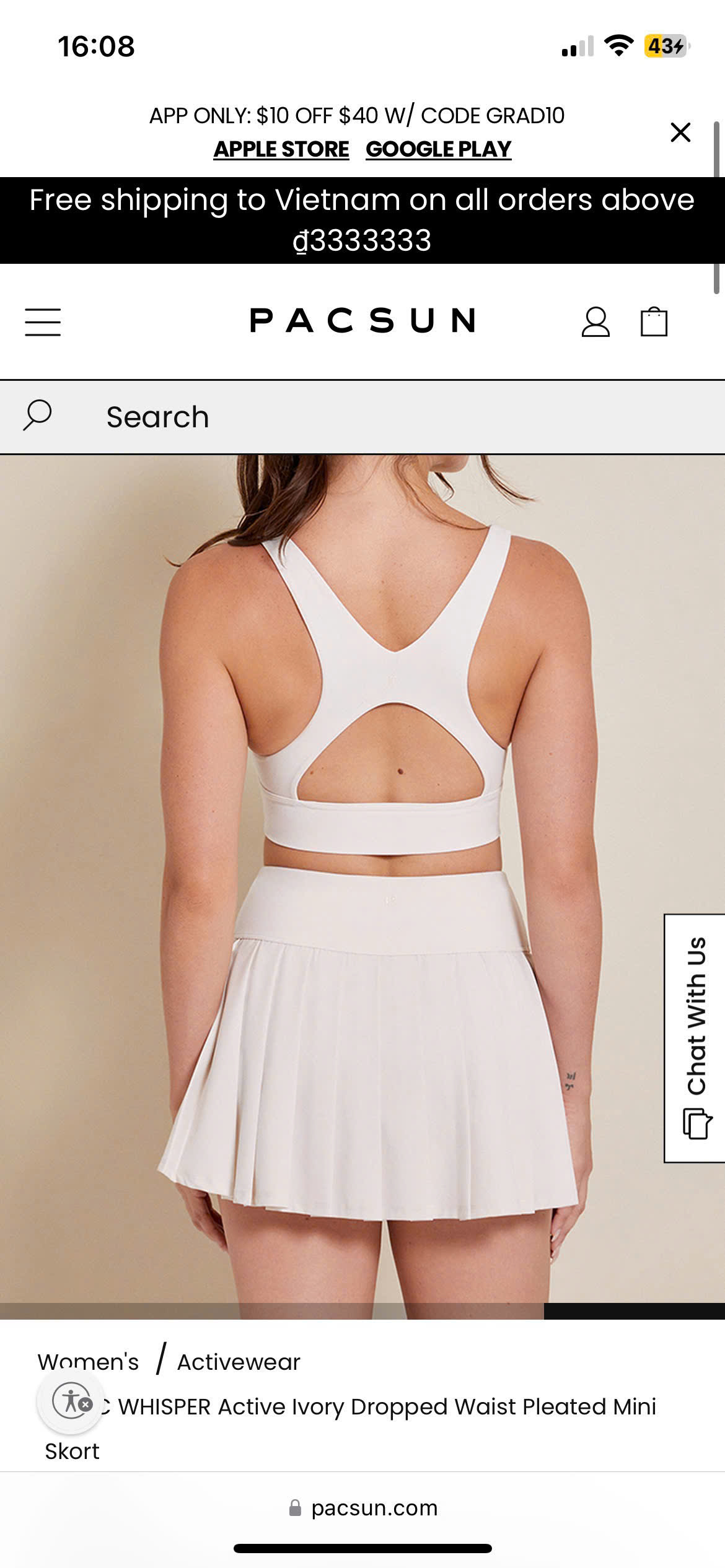Image resolution: width=725 pixels, height=1568 pixels.
Task: Open the hamburger navigation menu
Action: click(x=43, y=322)
